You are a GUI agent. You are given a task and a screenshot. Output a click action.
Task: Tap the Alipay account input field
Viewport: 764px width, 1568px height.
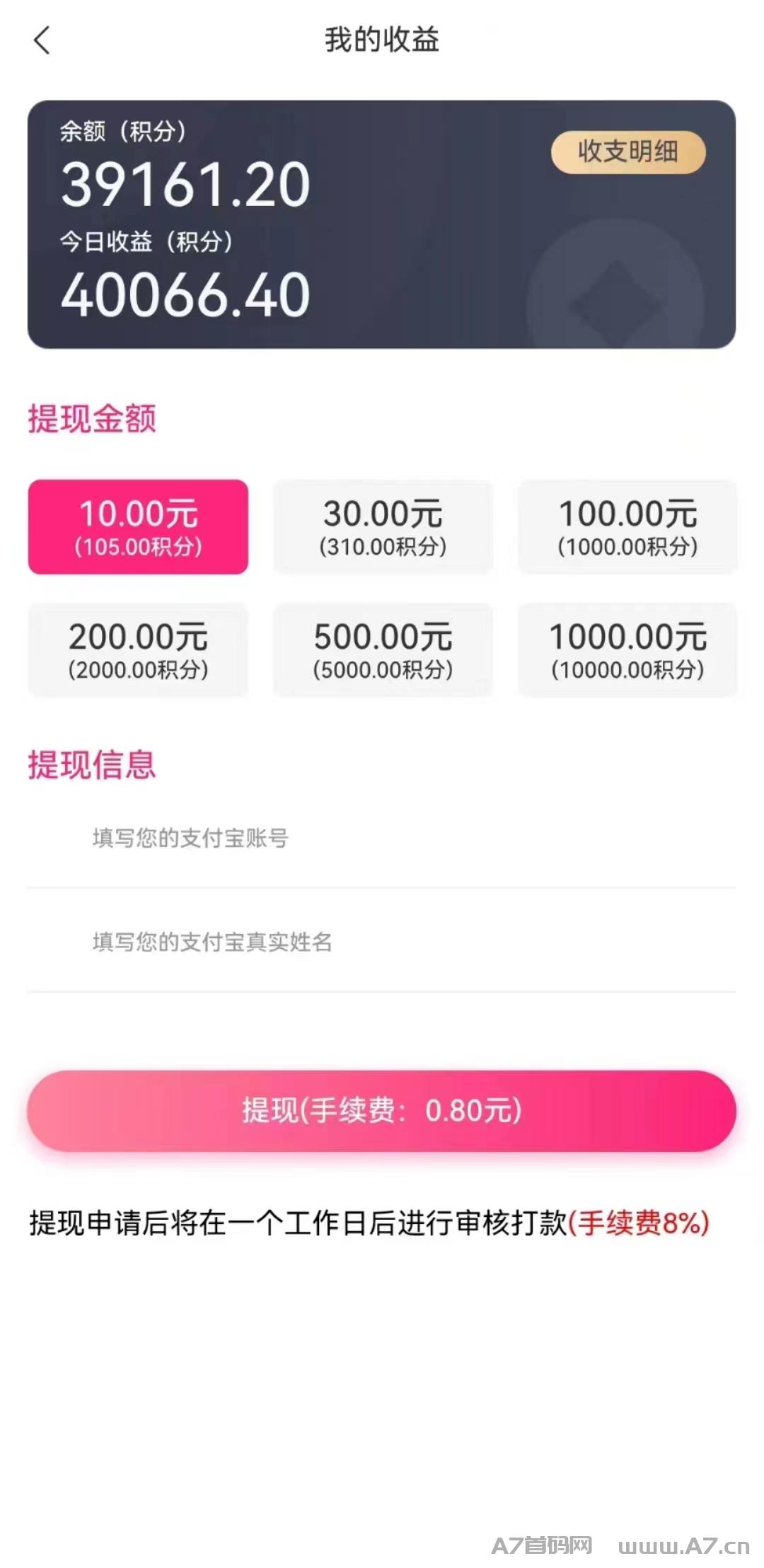(x=382, y=838)
